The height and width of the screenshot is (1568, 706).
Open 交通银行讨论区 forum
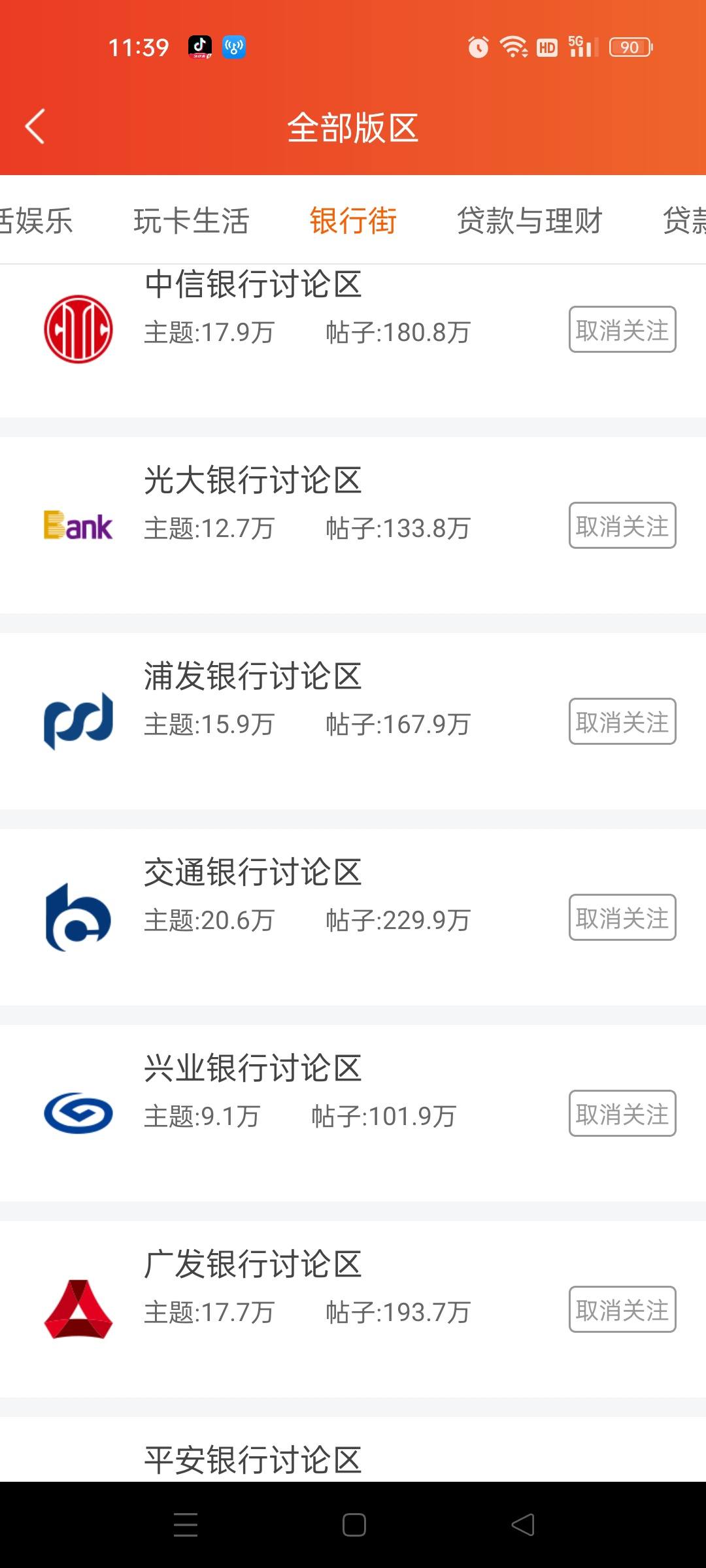tap(353, 917)
